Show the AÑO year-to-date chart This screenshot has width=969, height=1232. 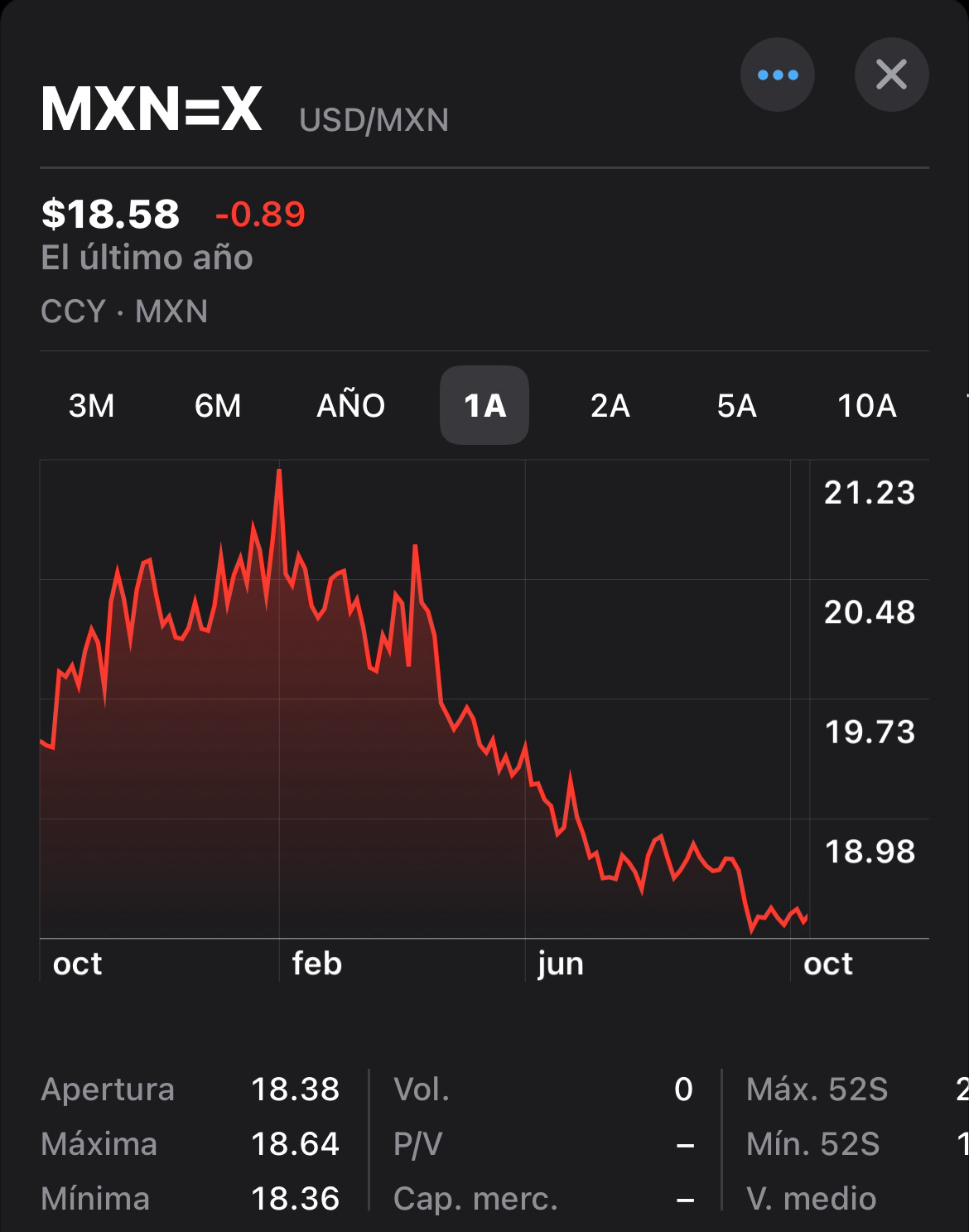coord(350,406)
